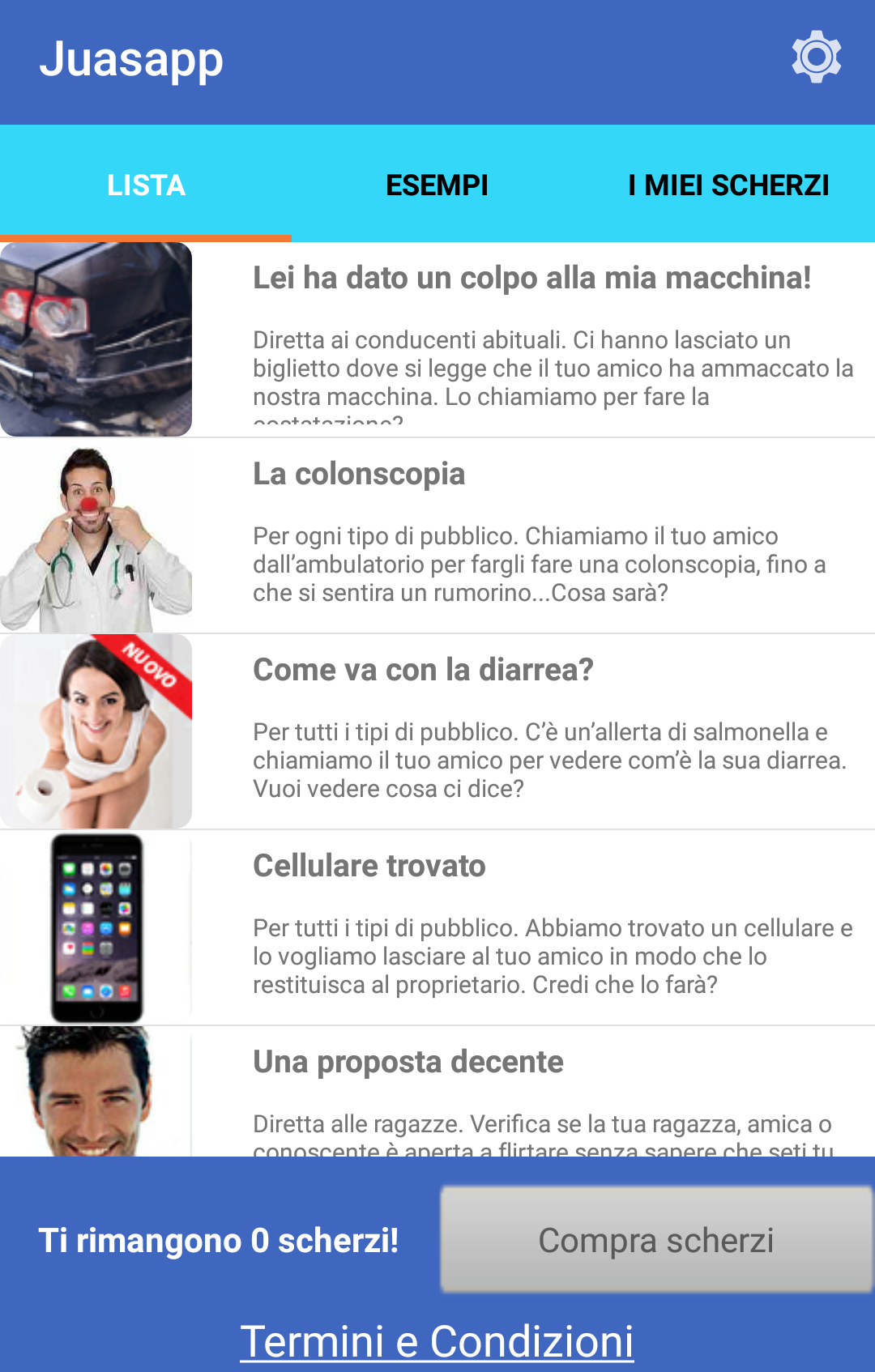Switch to the ESEMPI tab
Image resolution: width=875 pixels, height=1372 pixels.
(x=437, y=185)
